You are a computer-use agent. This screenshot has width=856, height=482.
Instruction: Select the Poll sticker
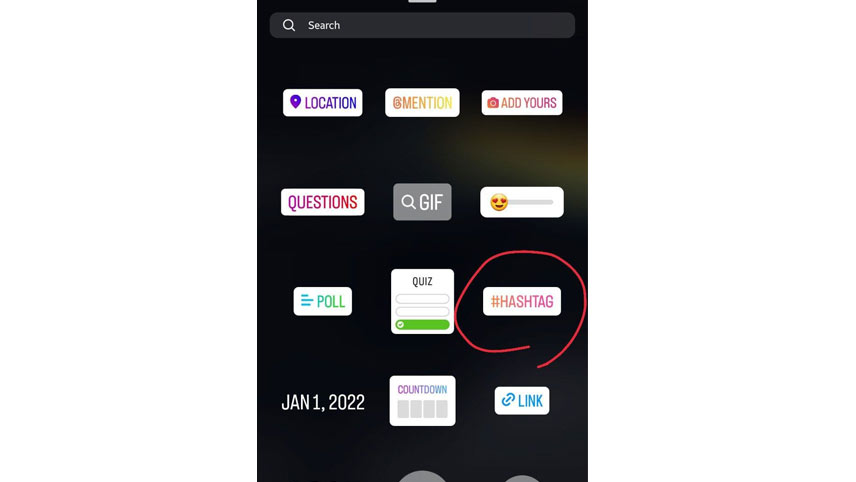322,301
